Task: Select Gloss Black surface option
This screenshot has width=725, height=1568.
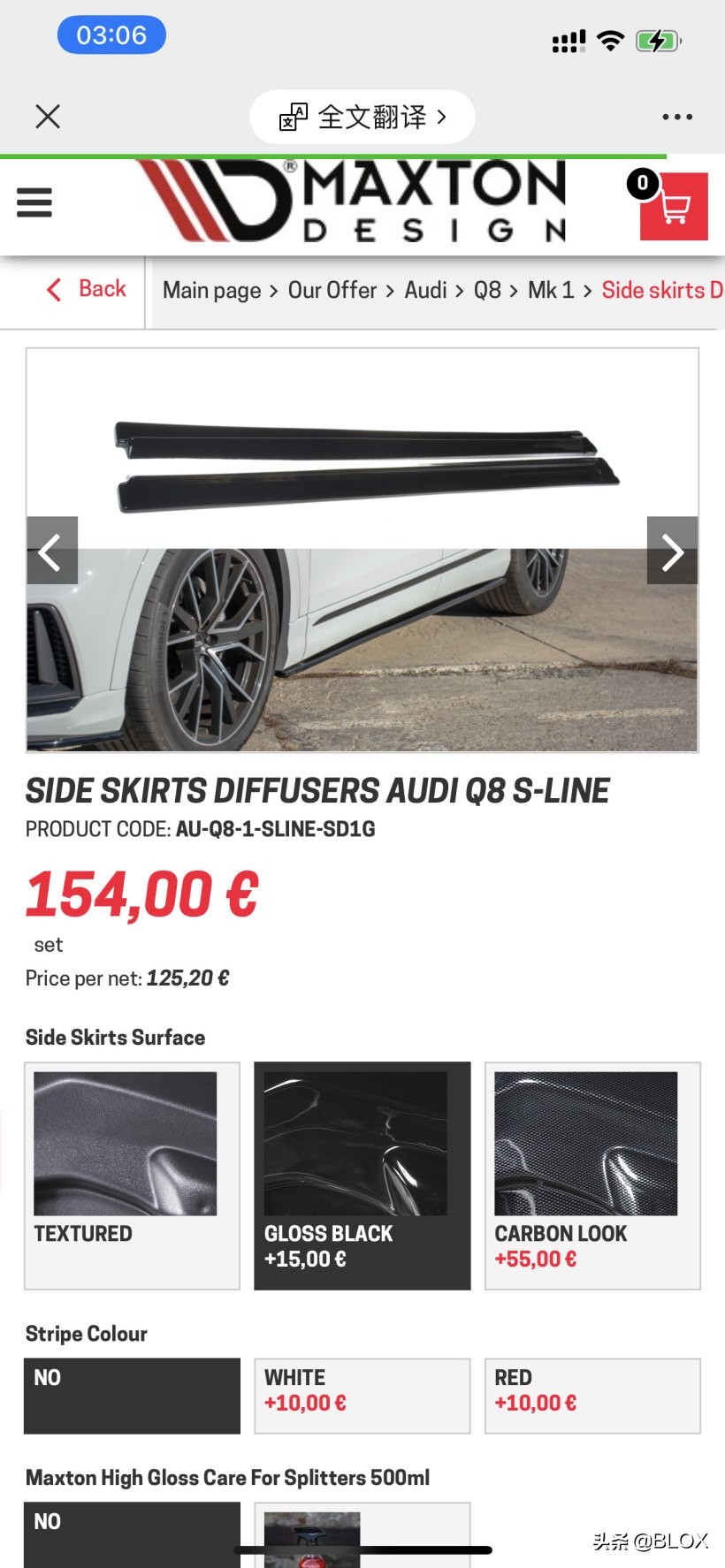Action: [362, 1175]
